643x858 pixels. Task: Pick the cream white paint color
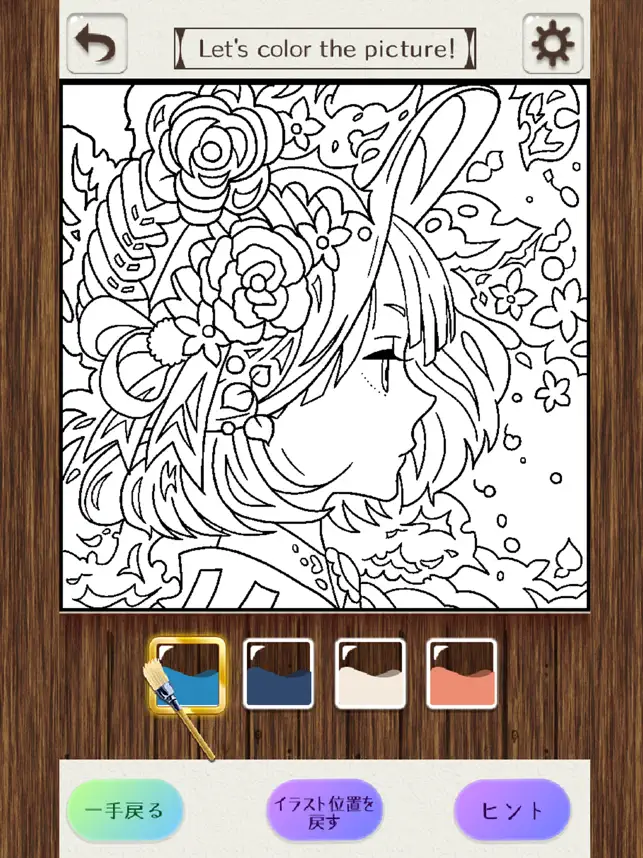[370, 674]
